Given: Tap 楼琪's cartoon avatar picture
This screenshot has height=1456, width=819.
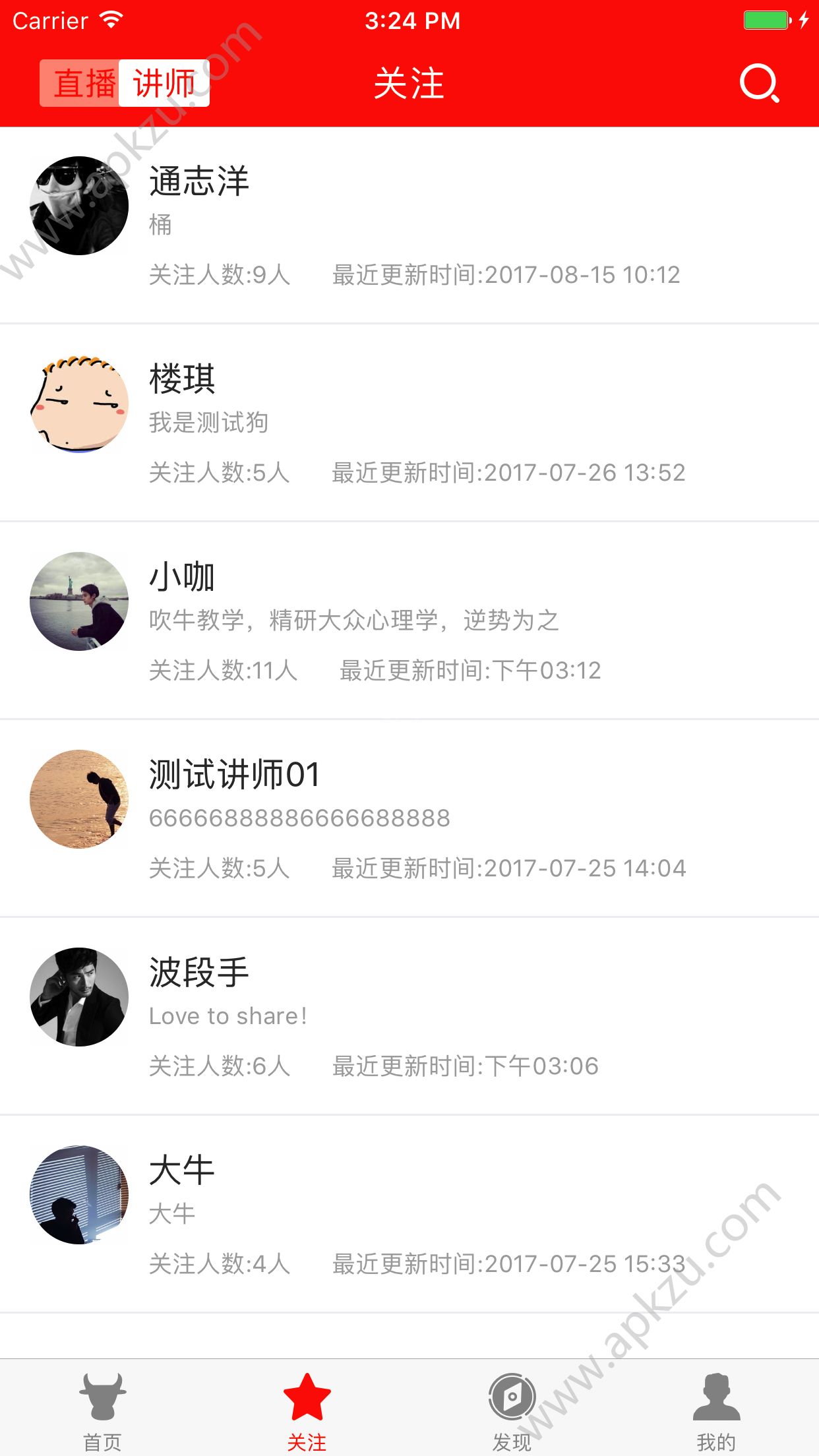Looking at the screenshot, I should [x=78, y=404].
